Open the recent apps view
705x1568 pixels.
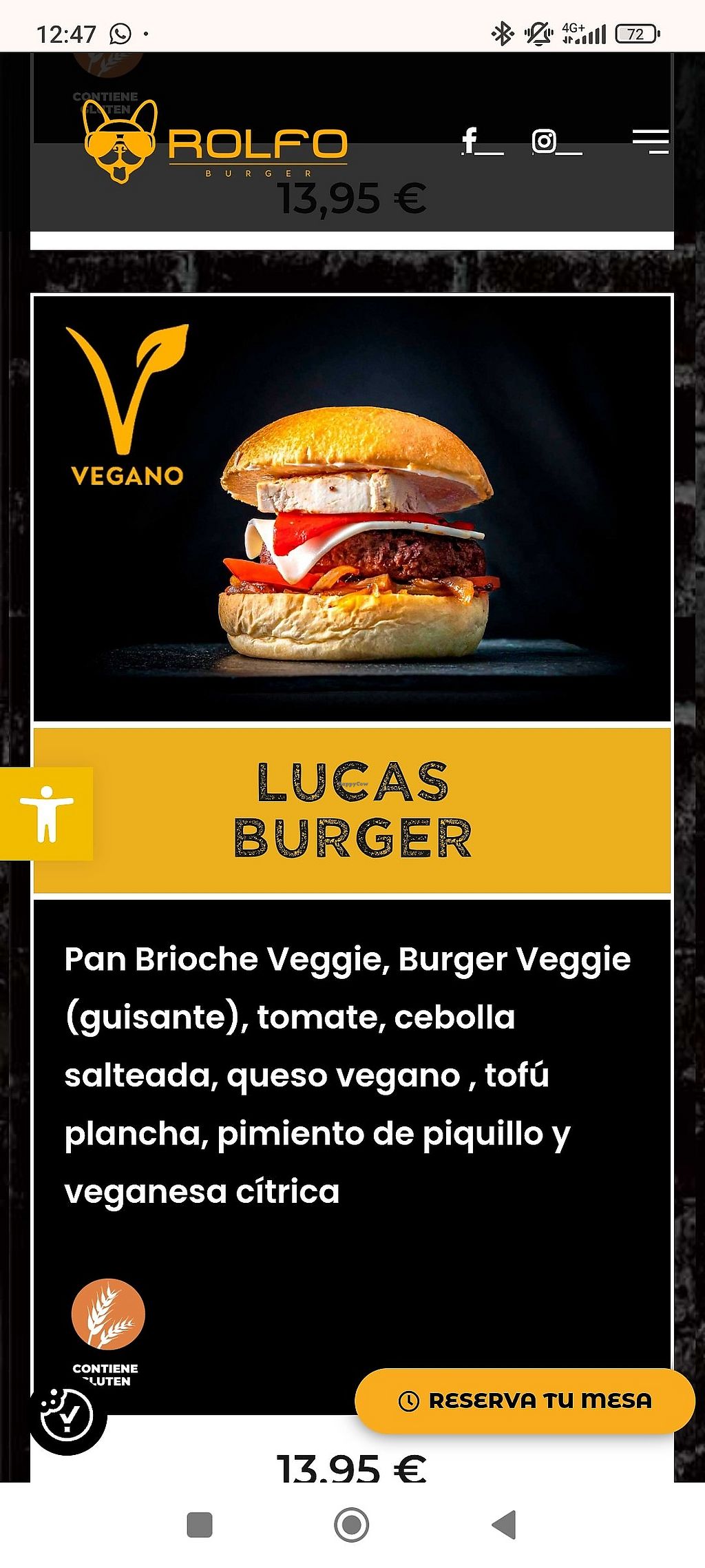[200, 1524]
